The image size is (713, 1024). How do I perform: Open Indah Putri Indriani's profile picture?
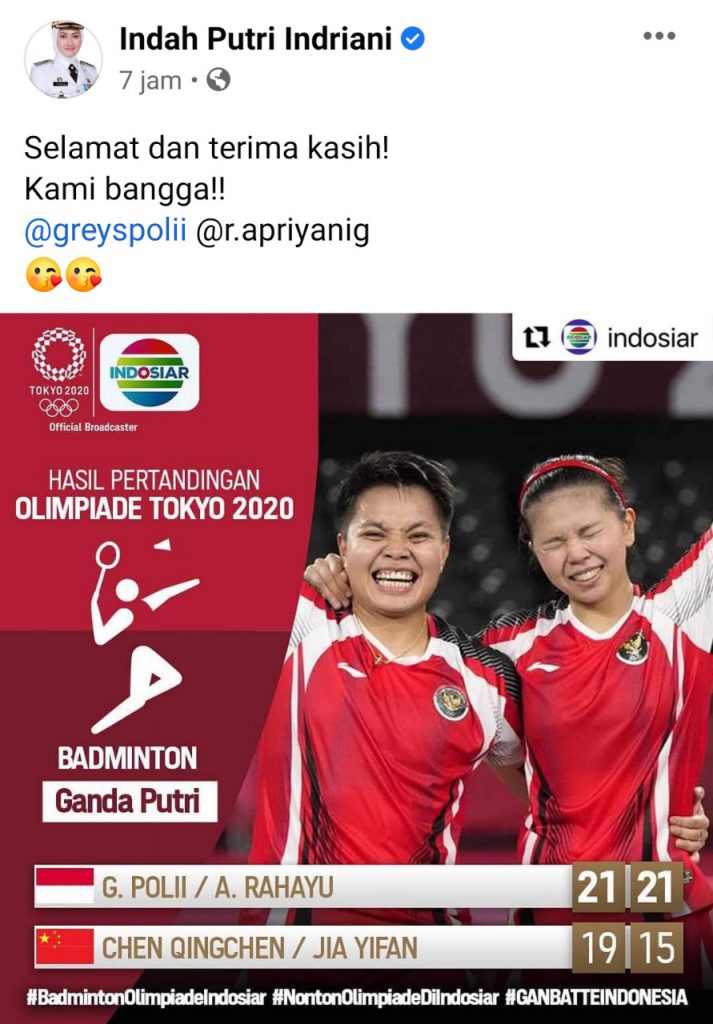pos(63,59)
